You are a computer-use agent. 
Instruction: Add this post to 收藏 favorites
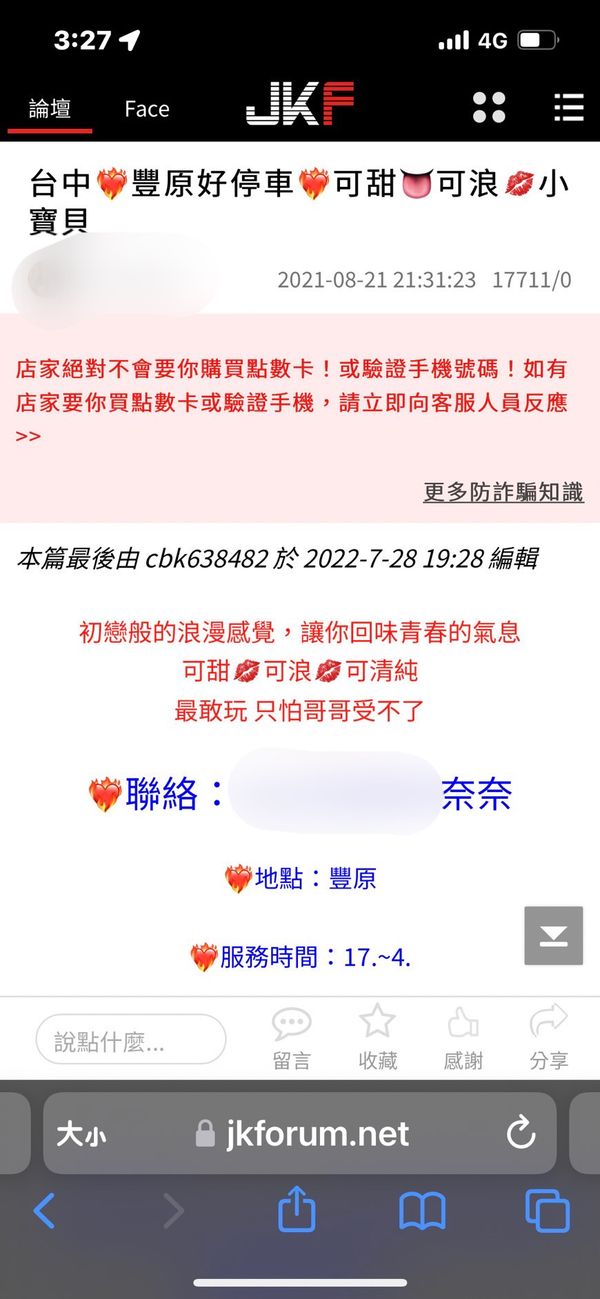point(378,1039)
